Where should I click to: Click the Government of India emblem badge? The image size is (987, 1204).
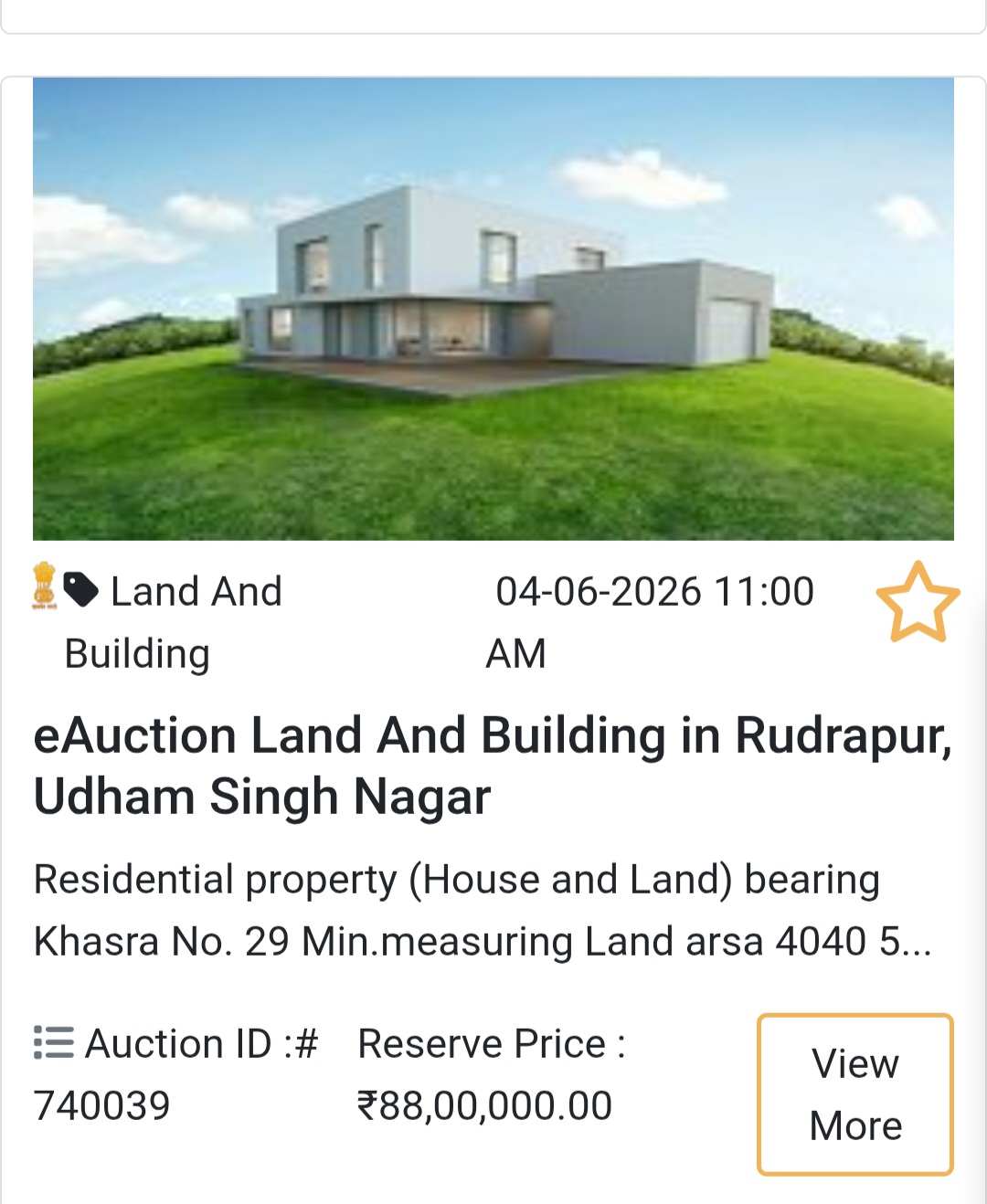pyautogui.click(x=43, y=591)
